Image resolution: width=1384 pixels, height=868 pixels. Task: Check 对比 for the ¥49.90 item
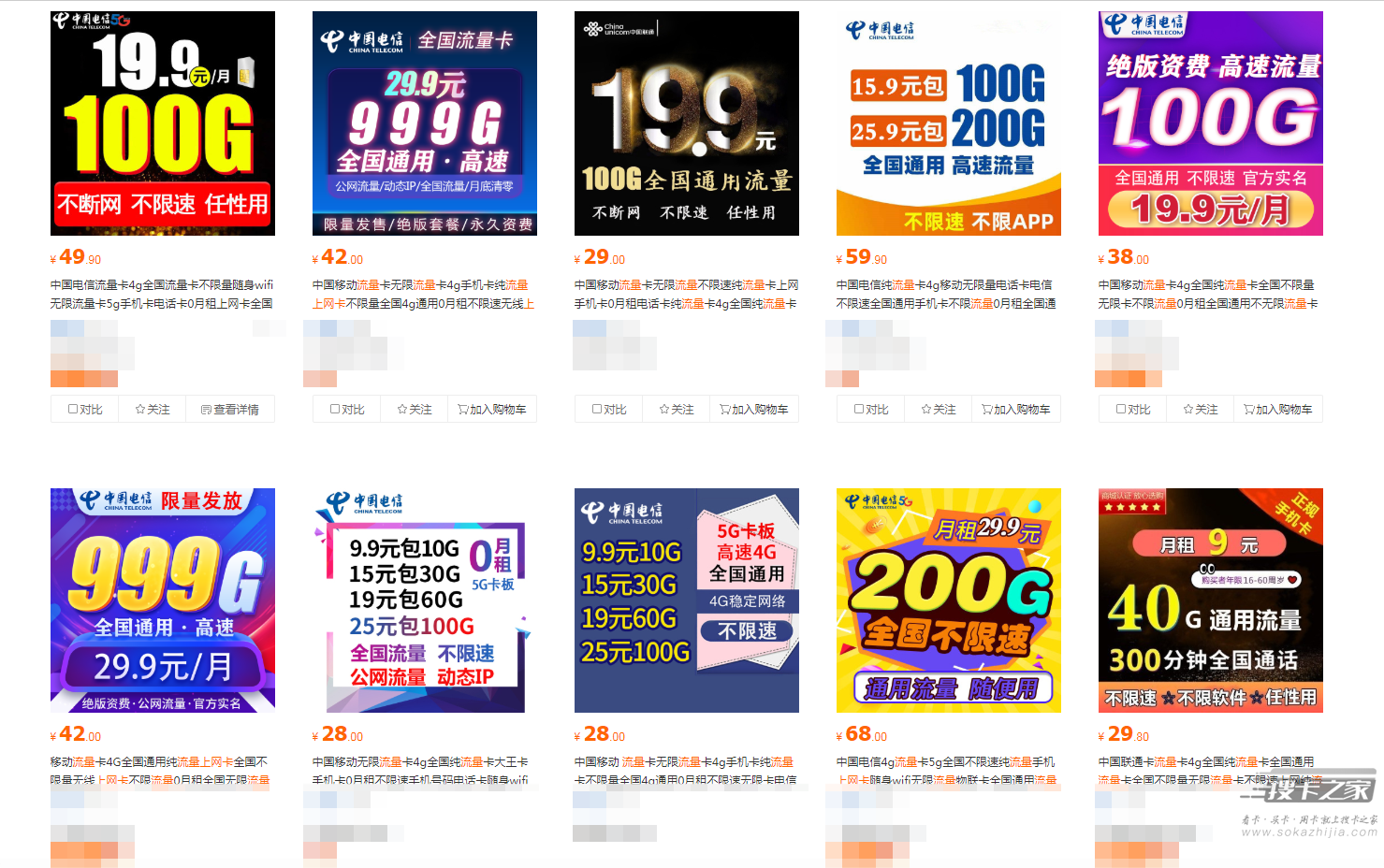85,410
